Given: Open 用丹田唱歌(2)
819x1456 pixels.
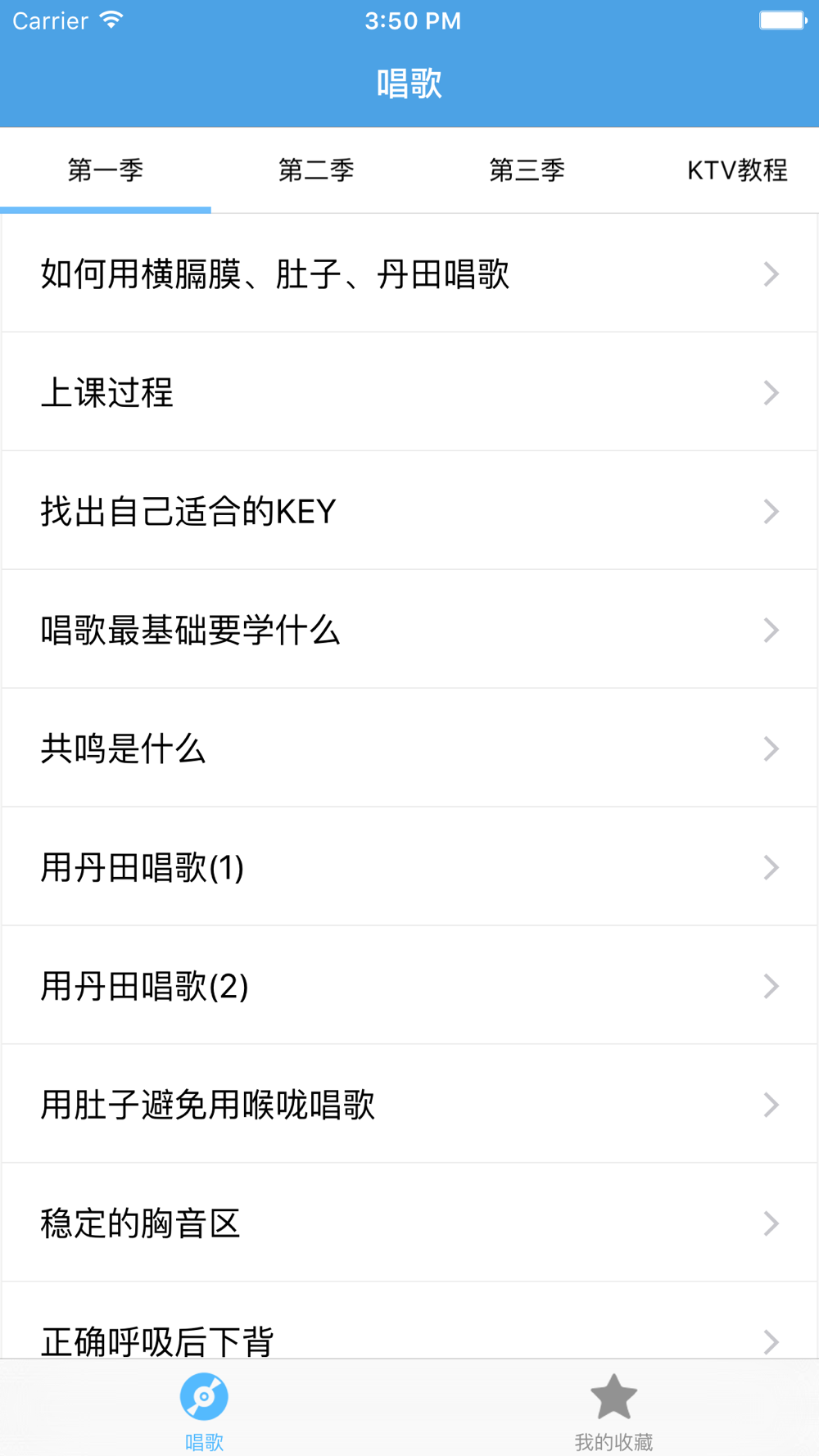Looking at the screenshot, I should click(409, 986).
